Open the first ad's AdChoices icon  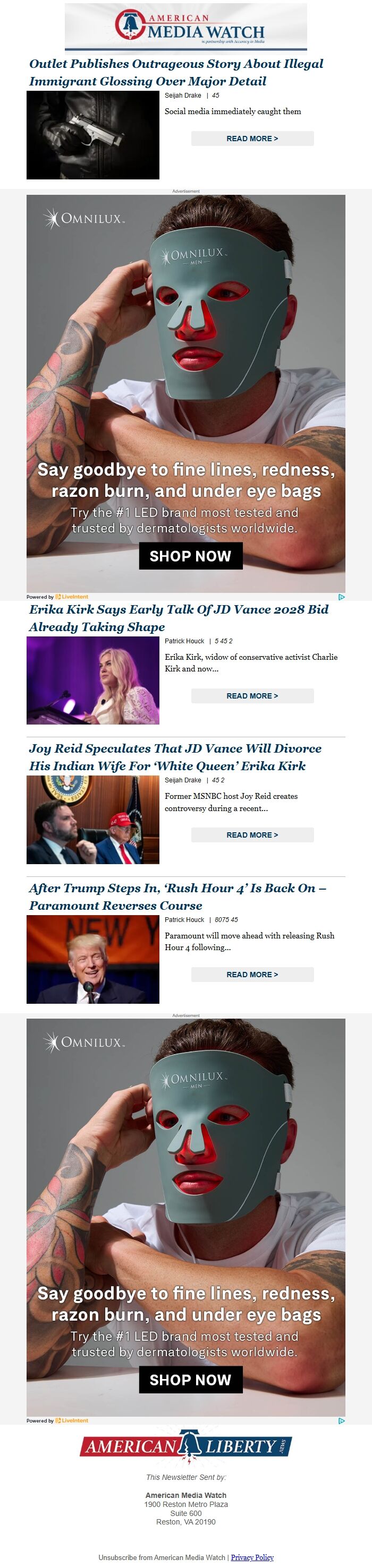(x=342, y=597)
